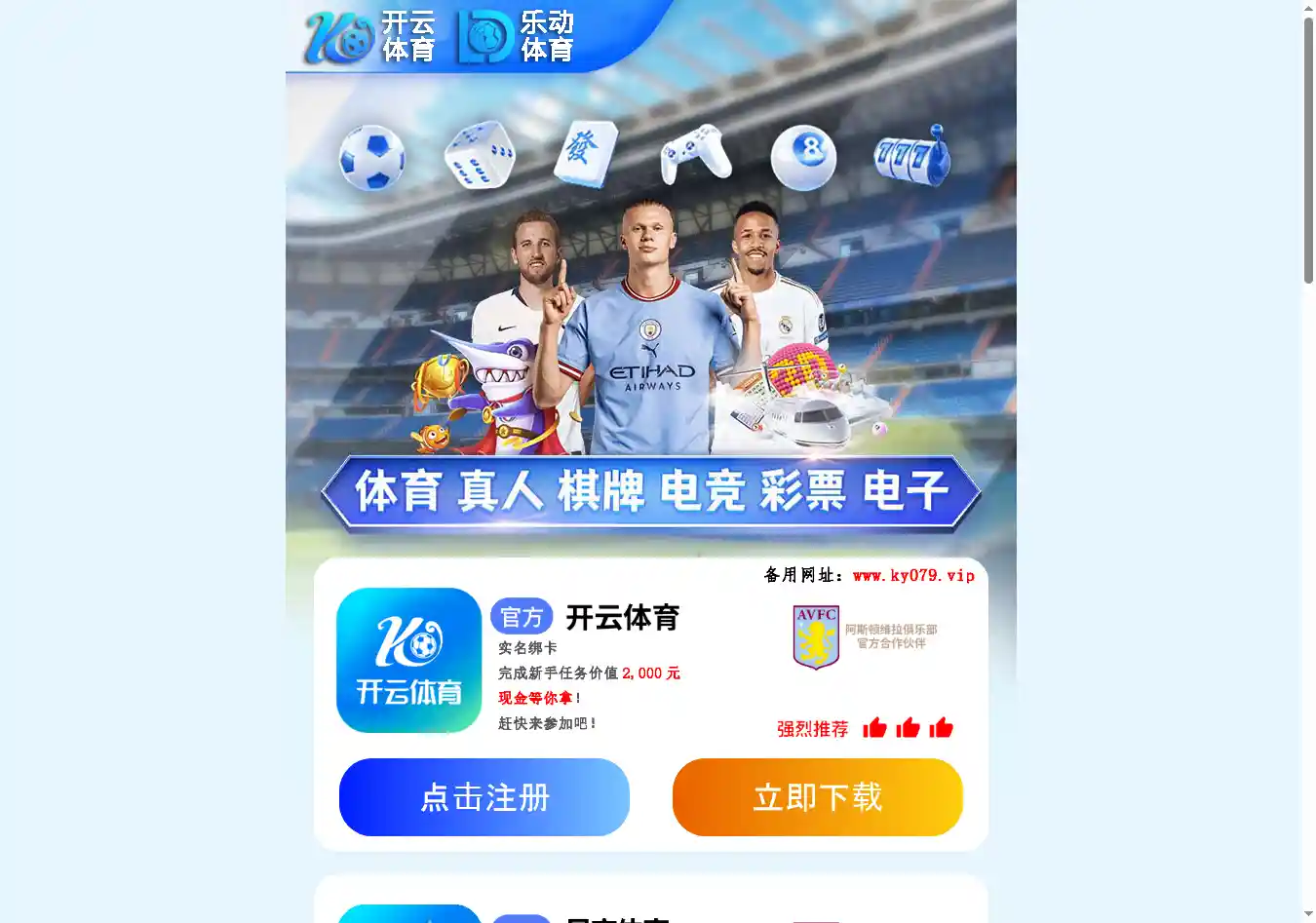Open the www.ky079.vip backup link
Image resolution: width=1316 pixels, height=923 pixels.
[913, 575]
